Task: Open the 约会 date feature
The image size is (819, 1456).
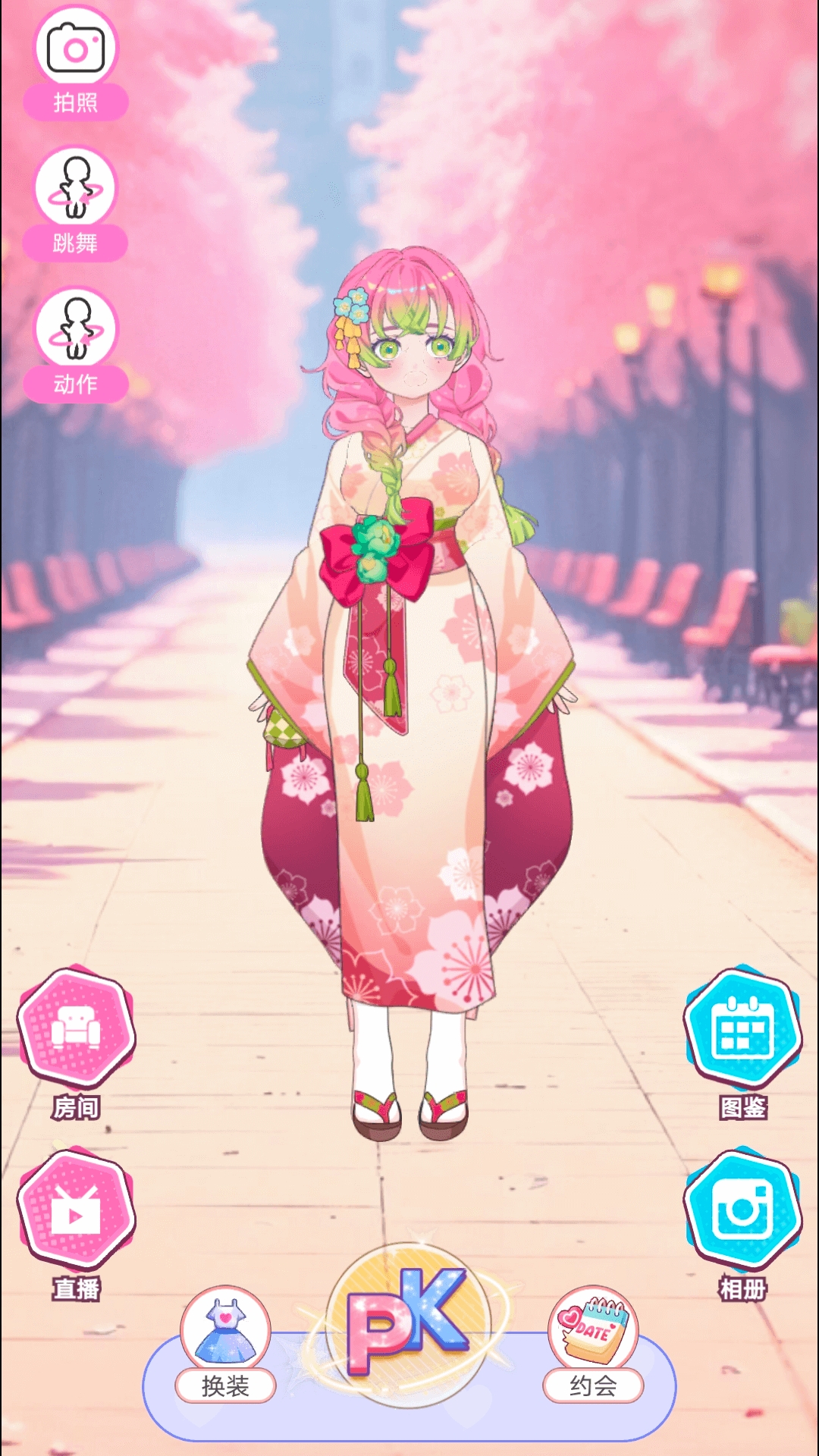Action: point(593,1344)
